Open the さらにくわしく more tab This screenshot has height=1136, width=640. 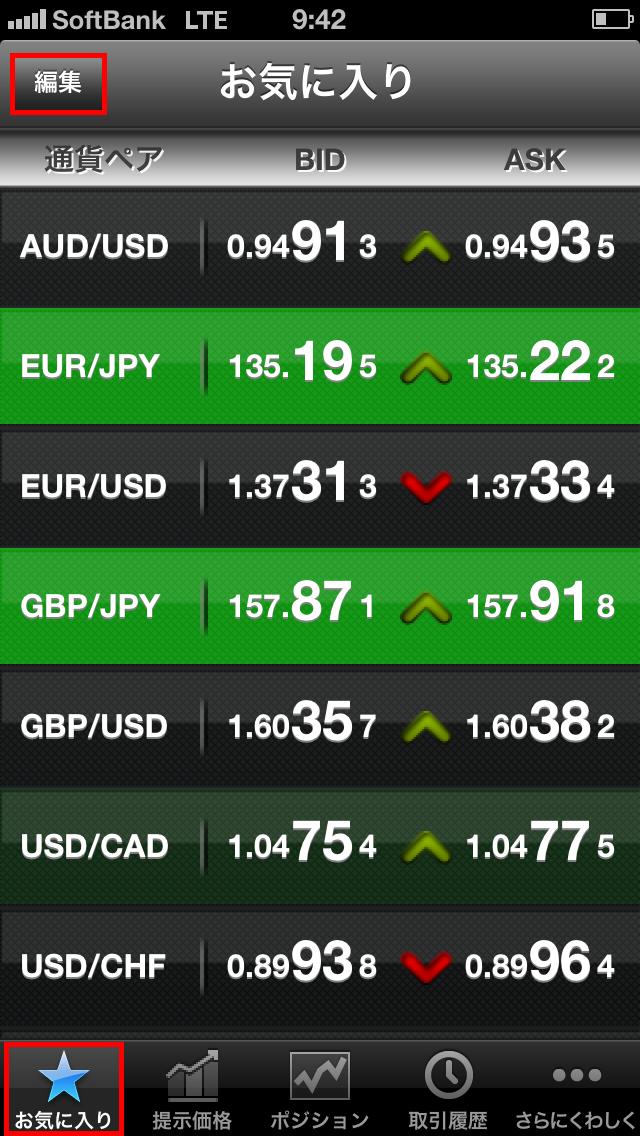(576, 1088)
